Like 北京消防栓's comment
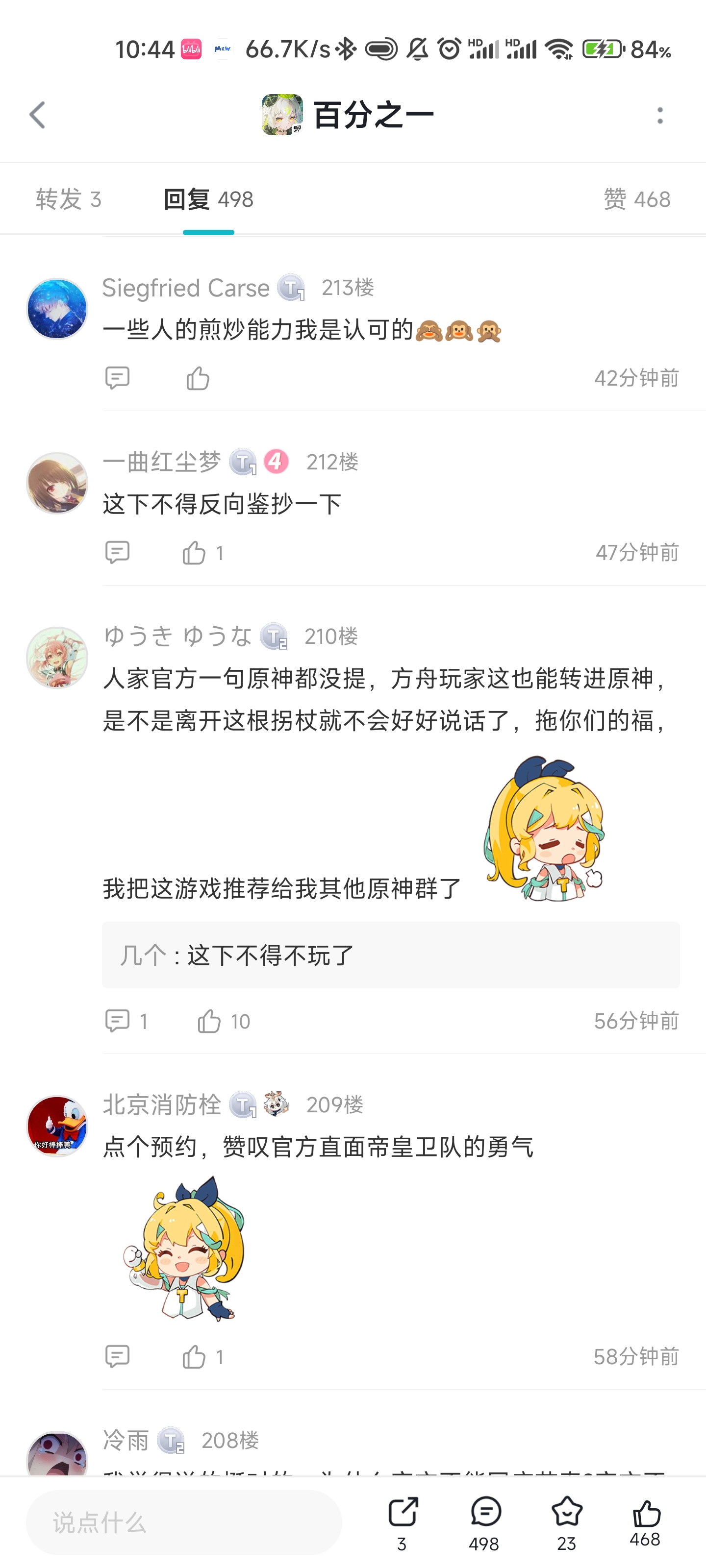Screen dimensions: 706x1568 (x=194, y=1356)
